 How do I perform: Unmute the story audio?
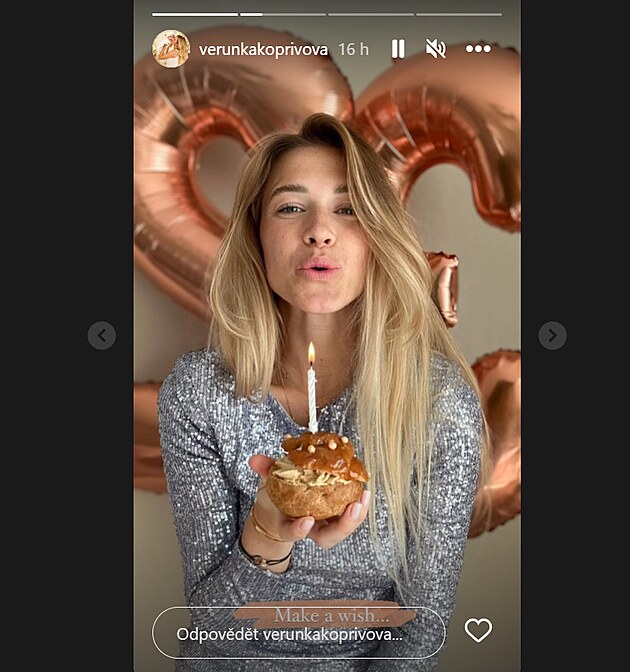[435, 49]
